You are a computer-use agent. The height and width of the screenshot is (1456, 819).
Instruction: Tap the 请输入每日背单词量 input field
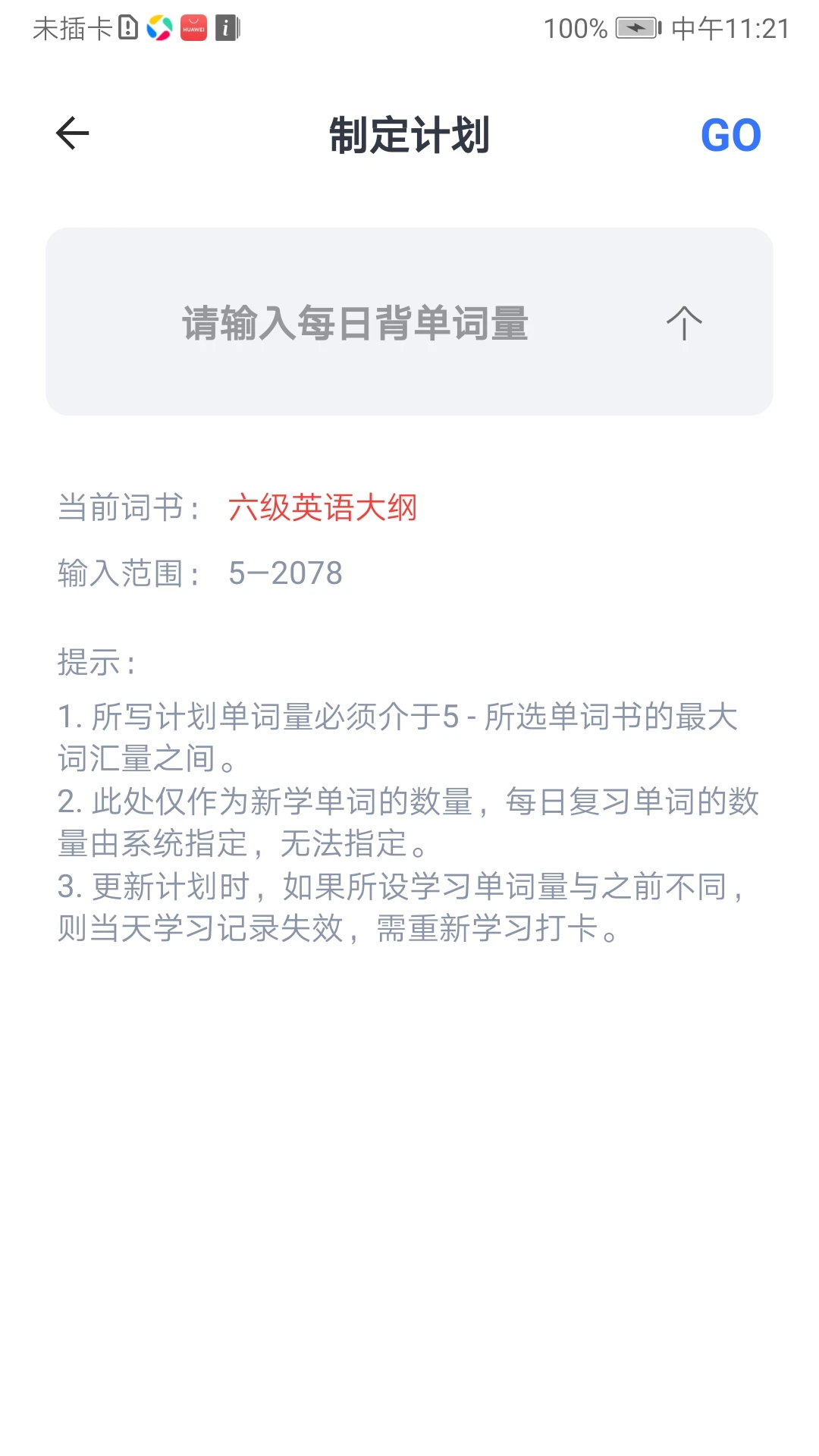(x=356, y=322)
